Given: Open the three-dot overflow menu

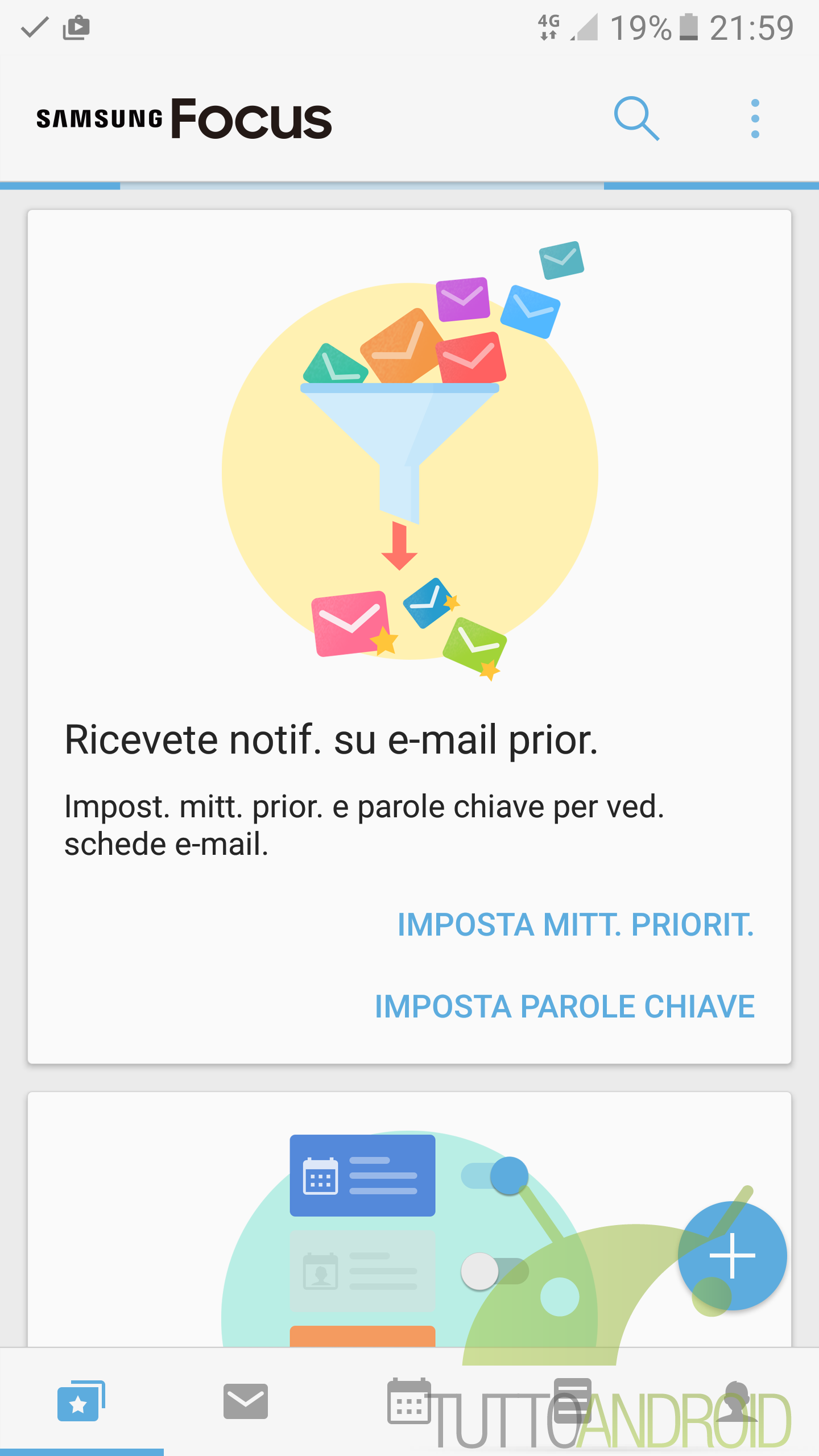Looking at the screenshot, I should click(x=755, y=118).
